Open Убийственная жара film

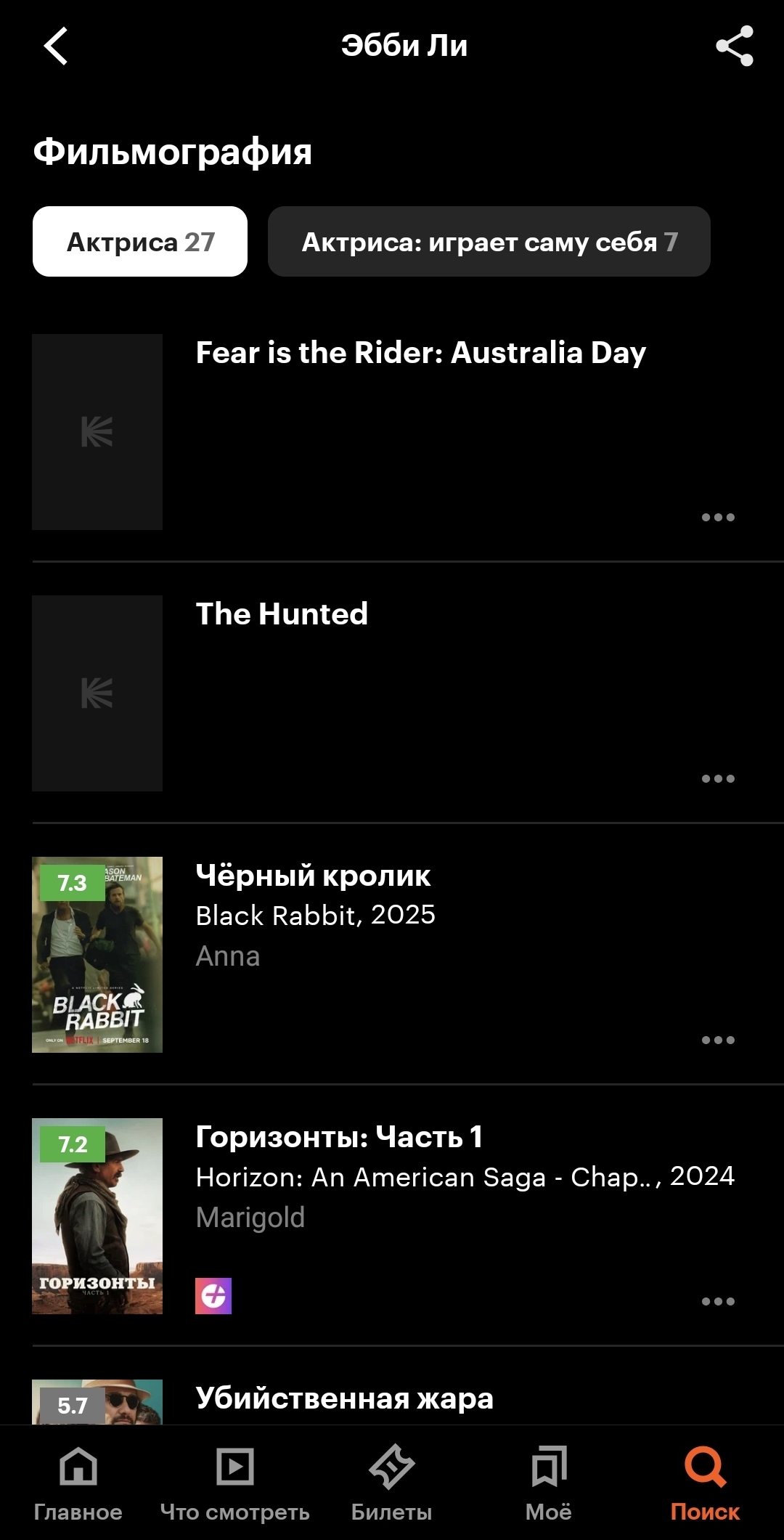pyautogui.click(x=344, y=1398)
